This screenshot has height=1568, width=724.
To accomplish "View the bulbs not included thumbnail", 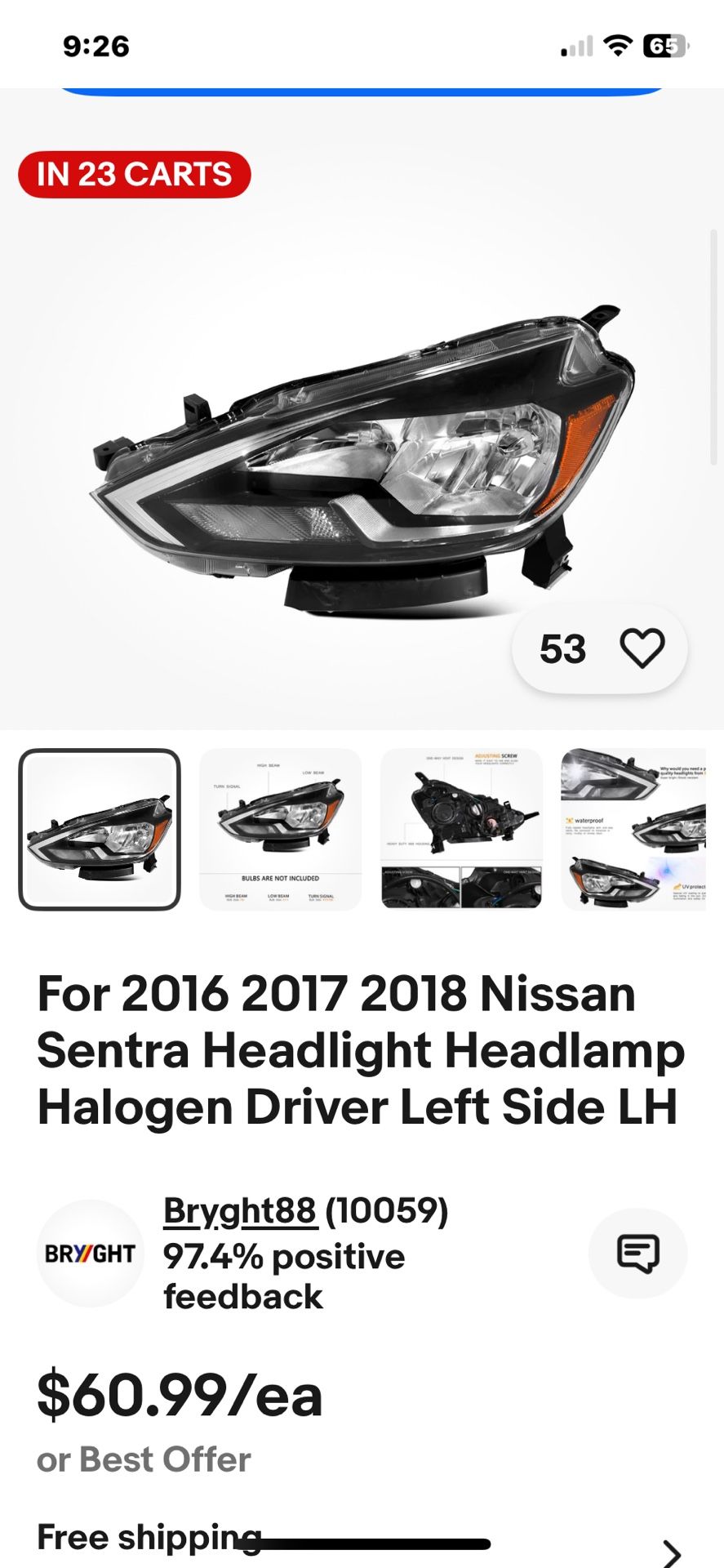I will tap(280, 829).
